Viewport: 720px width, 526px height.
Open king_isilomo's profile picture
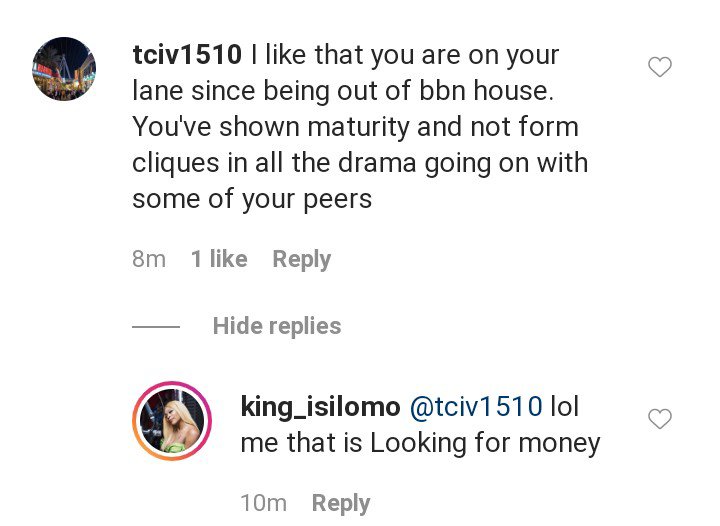[172, 420]
